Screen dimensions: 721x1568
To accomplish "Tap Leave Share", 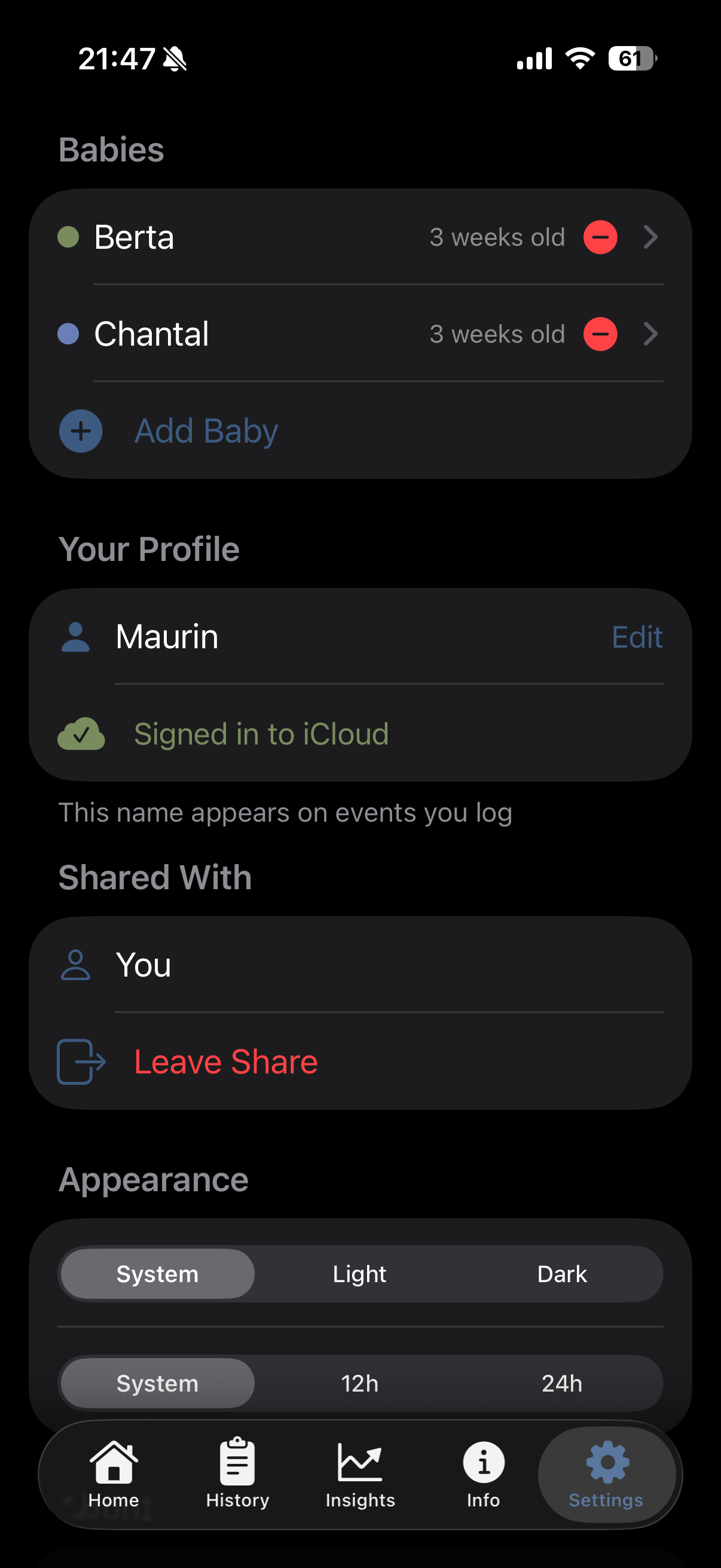I will (225, 1061).
